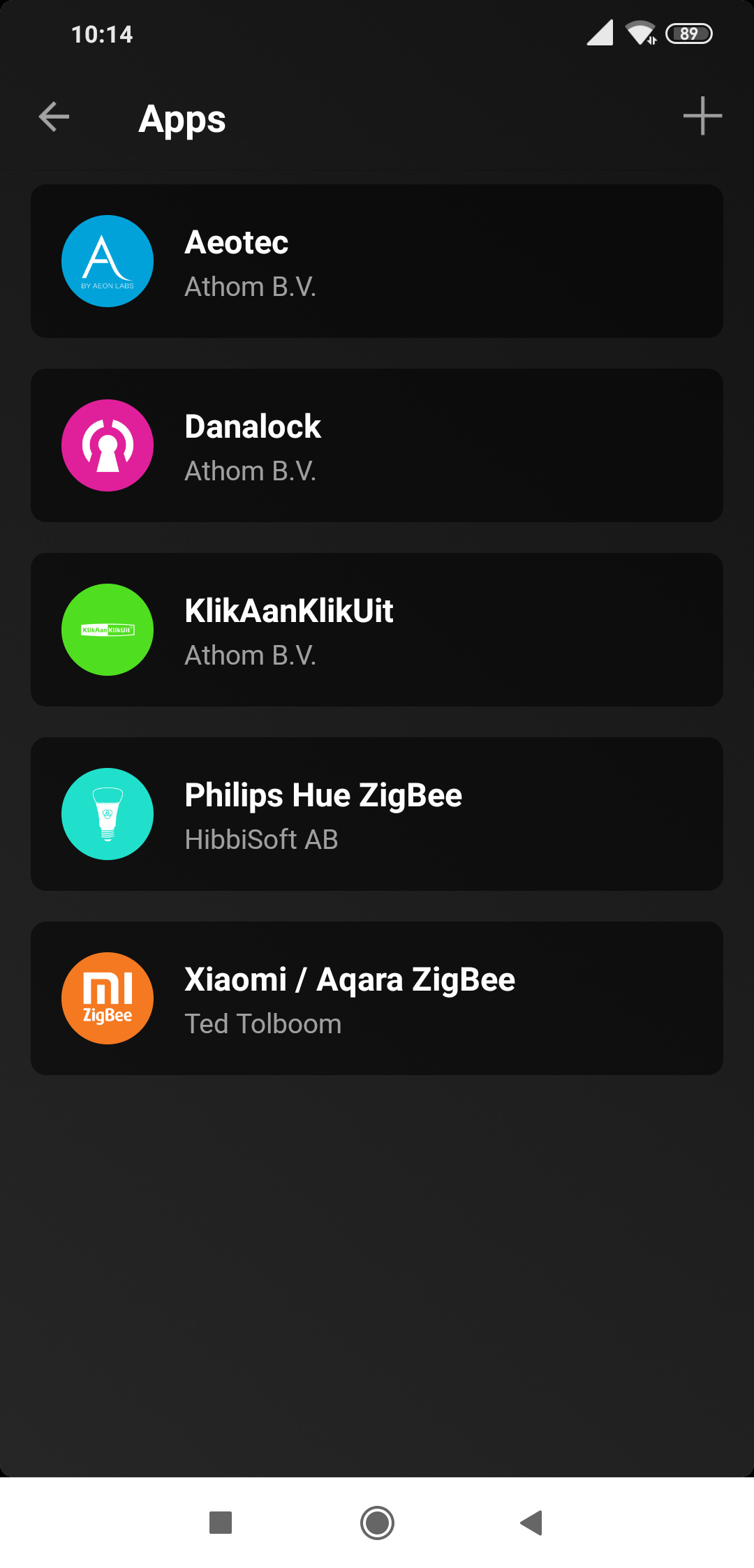
Task: Go back using the top-left arrow
Action: [x=54, y=117]
